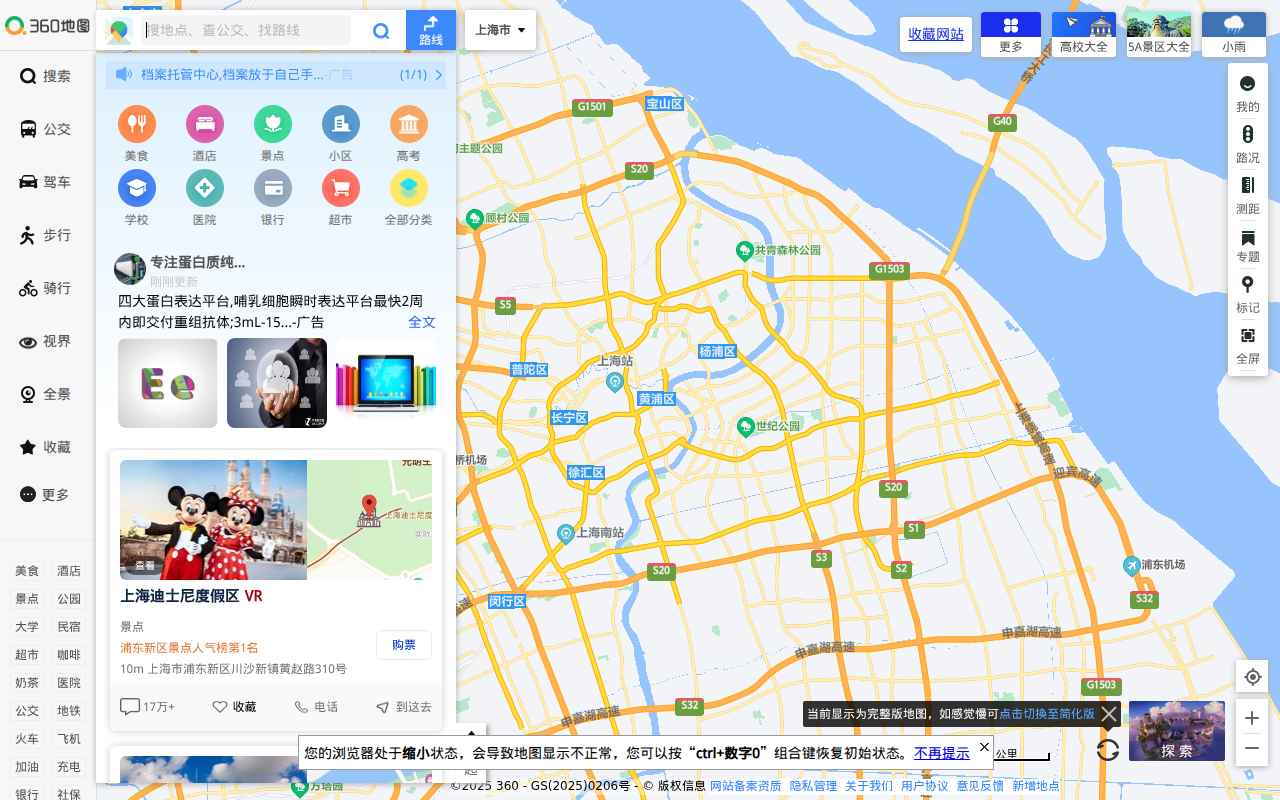Toggle the 路况 traffic layer
Screen dimensions: 1280x800
point(1247,143)
